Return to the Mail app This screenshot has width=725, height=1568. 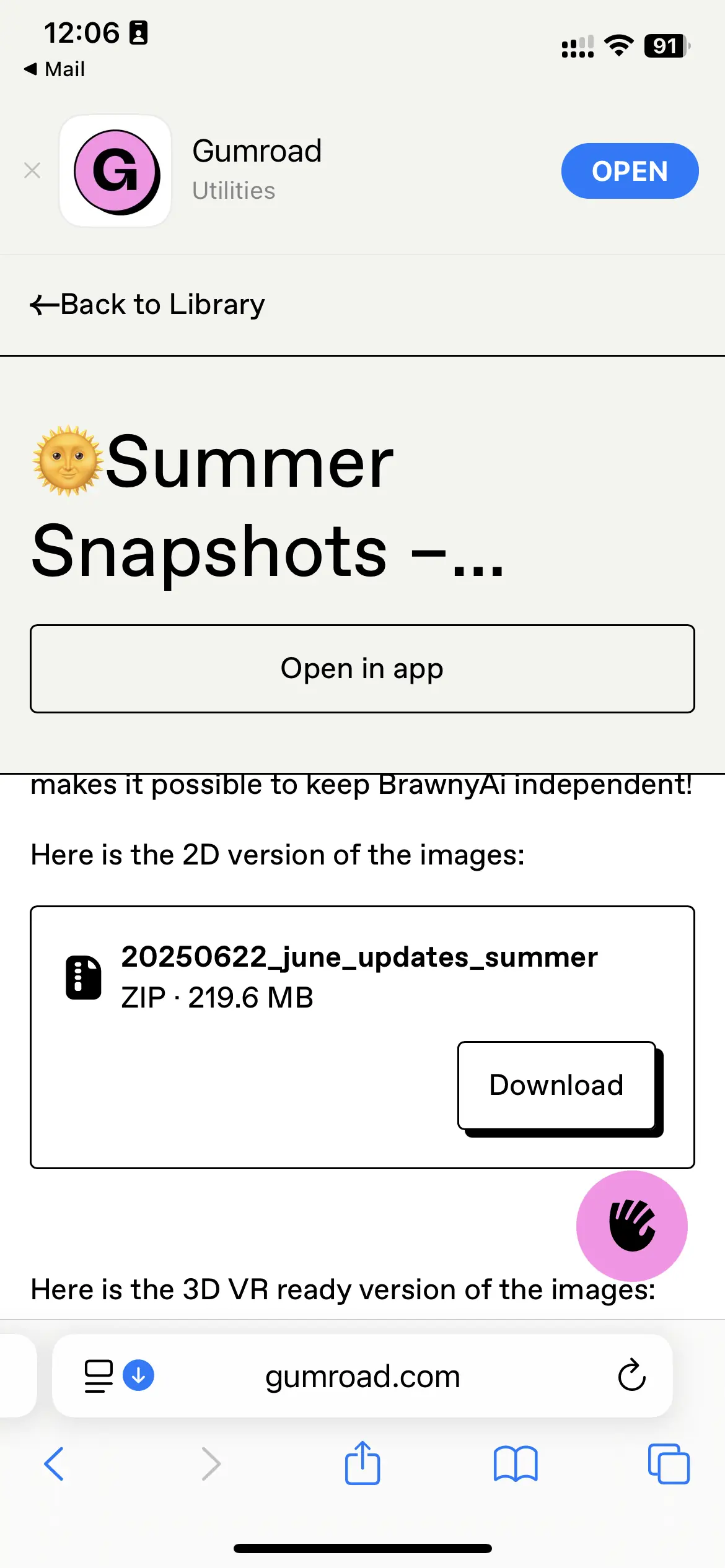click(55, 69)
